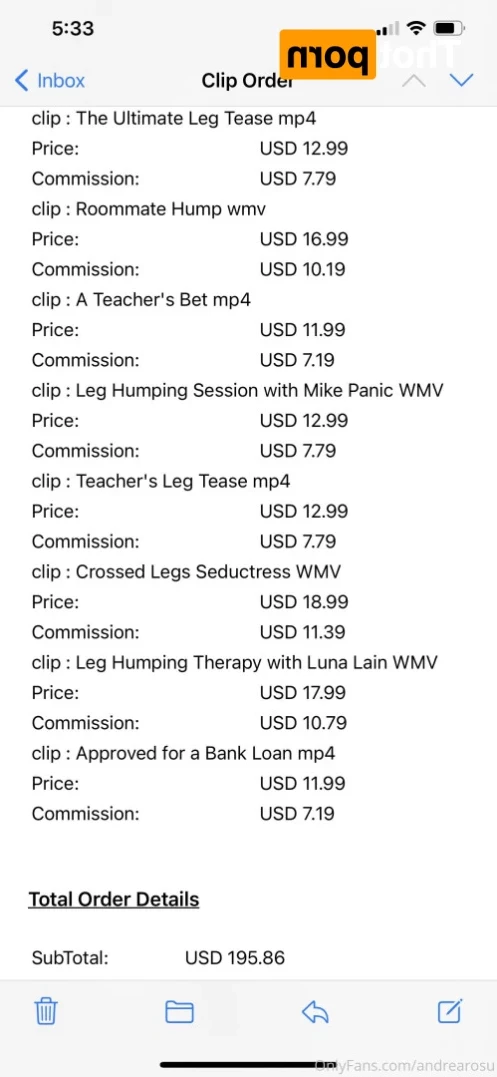497x1077 pixels.
Task: Jump to the next message arrow
Action: pyautogui.click(x=461, y=80)
